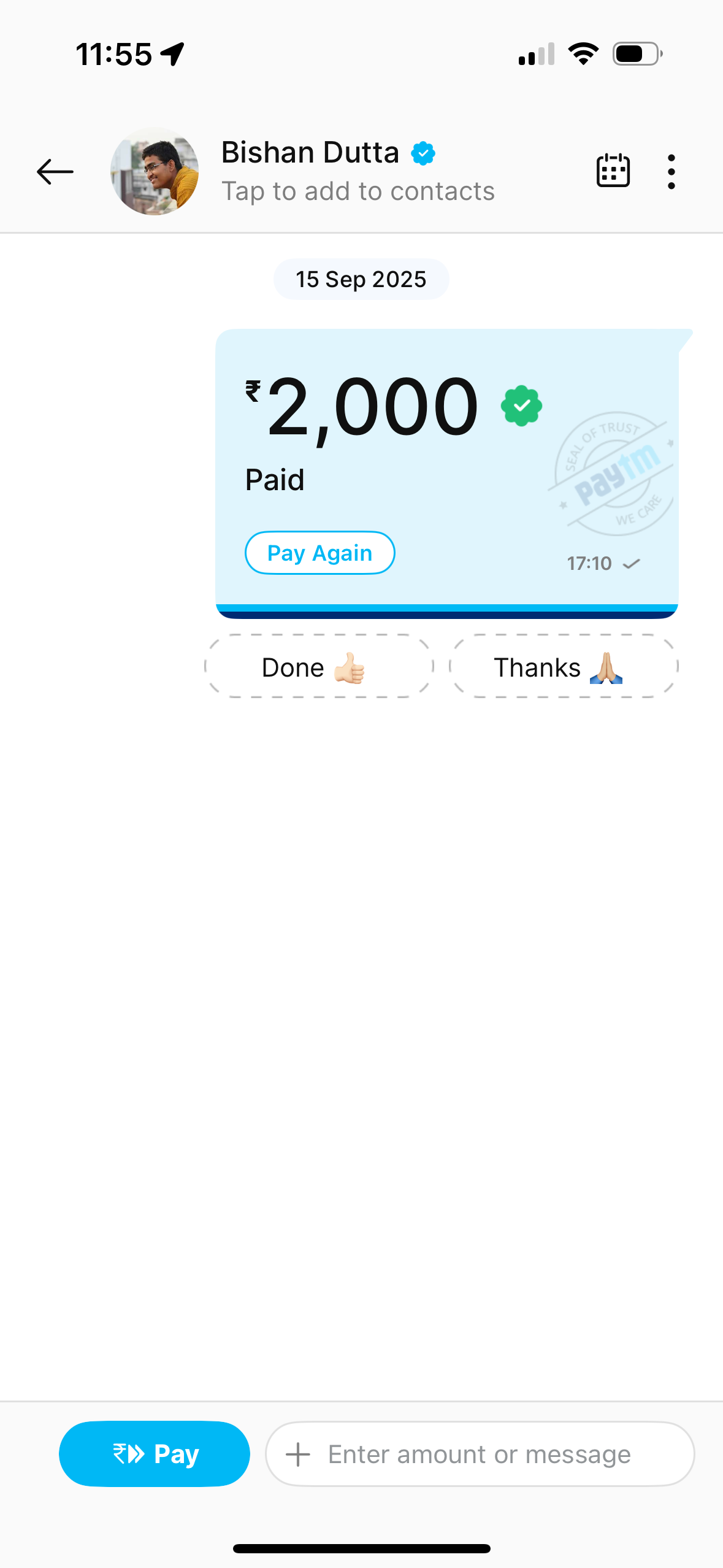Open Bishan Dutta's profile picture
The width and height of the screenshot is (723, 1568).
(x=155, y=172)
